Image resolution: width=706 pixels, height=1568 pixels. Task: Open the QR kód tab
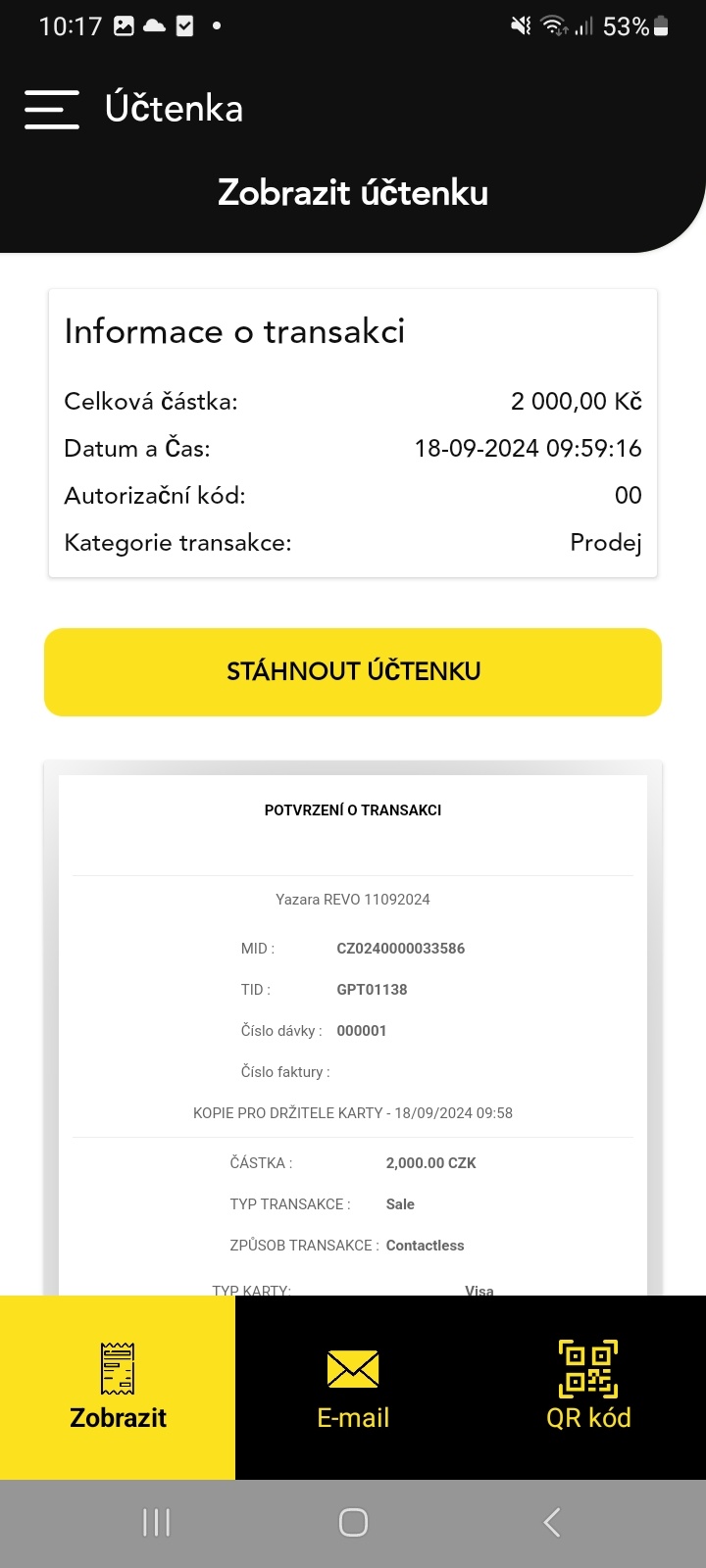click(x=588, y=1387)
